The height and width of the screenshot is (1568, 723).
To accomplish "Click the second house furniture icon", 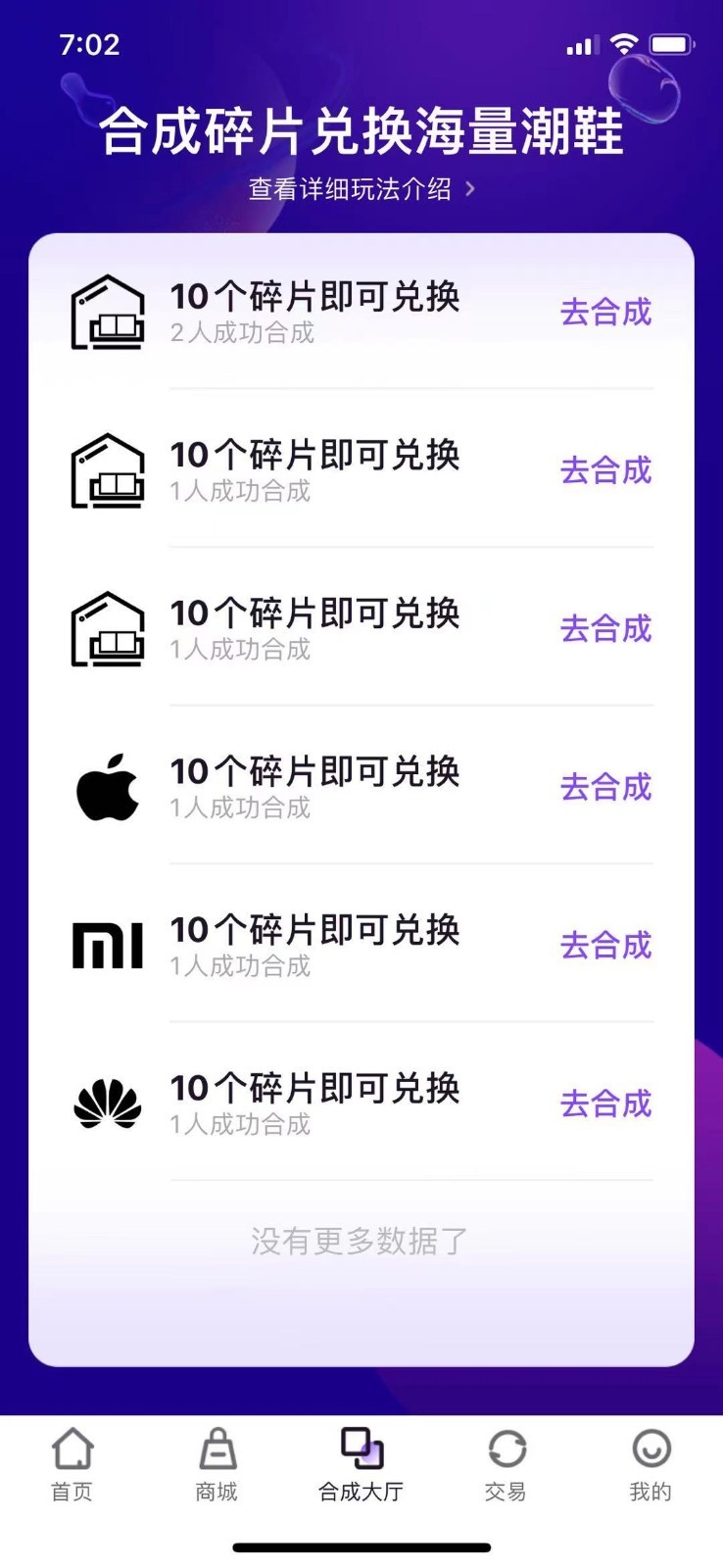I will pos(108,468).
